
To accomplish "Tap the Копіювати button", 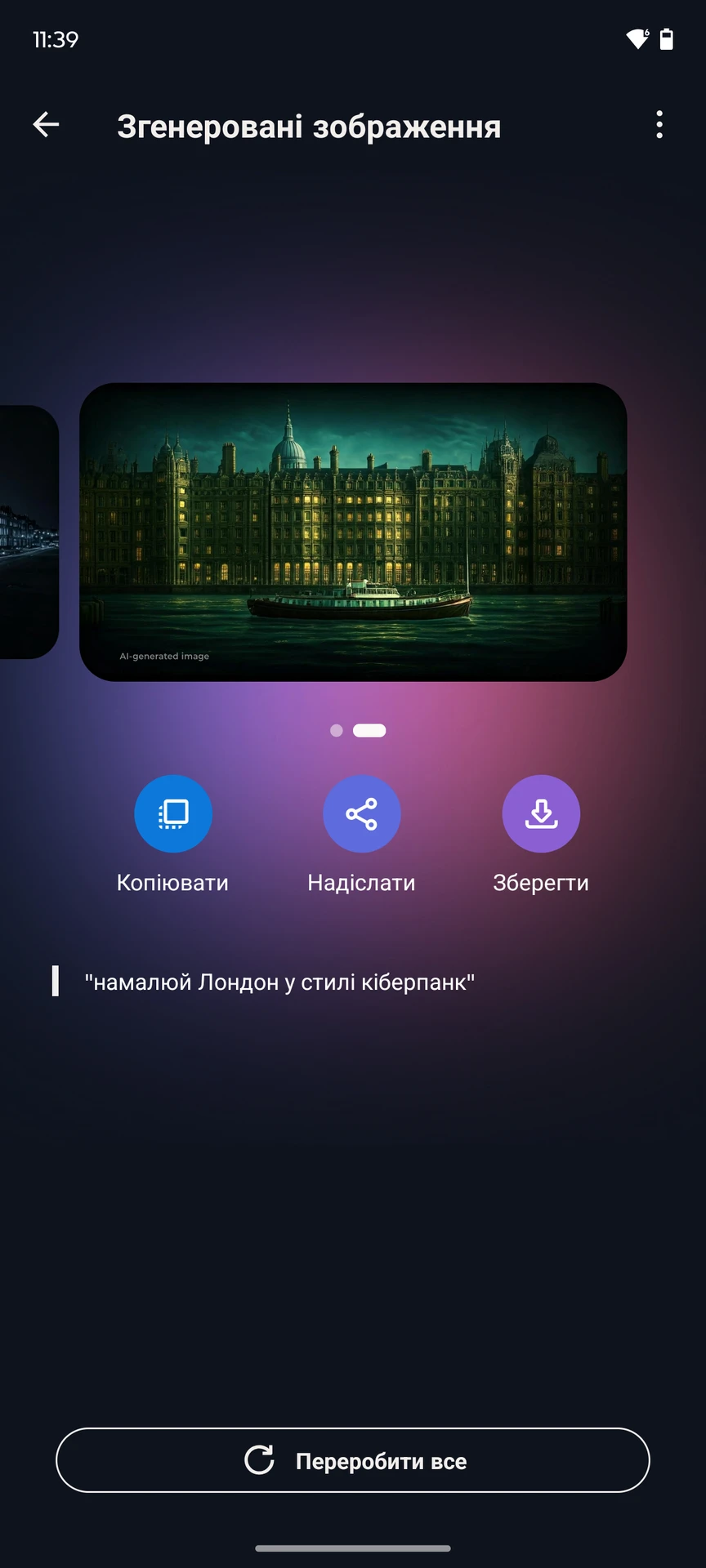I will pos(173,813).
